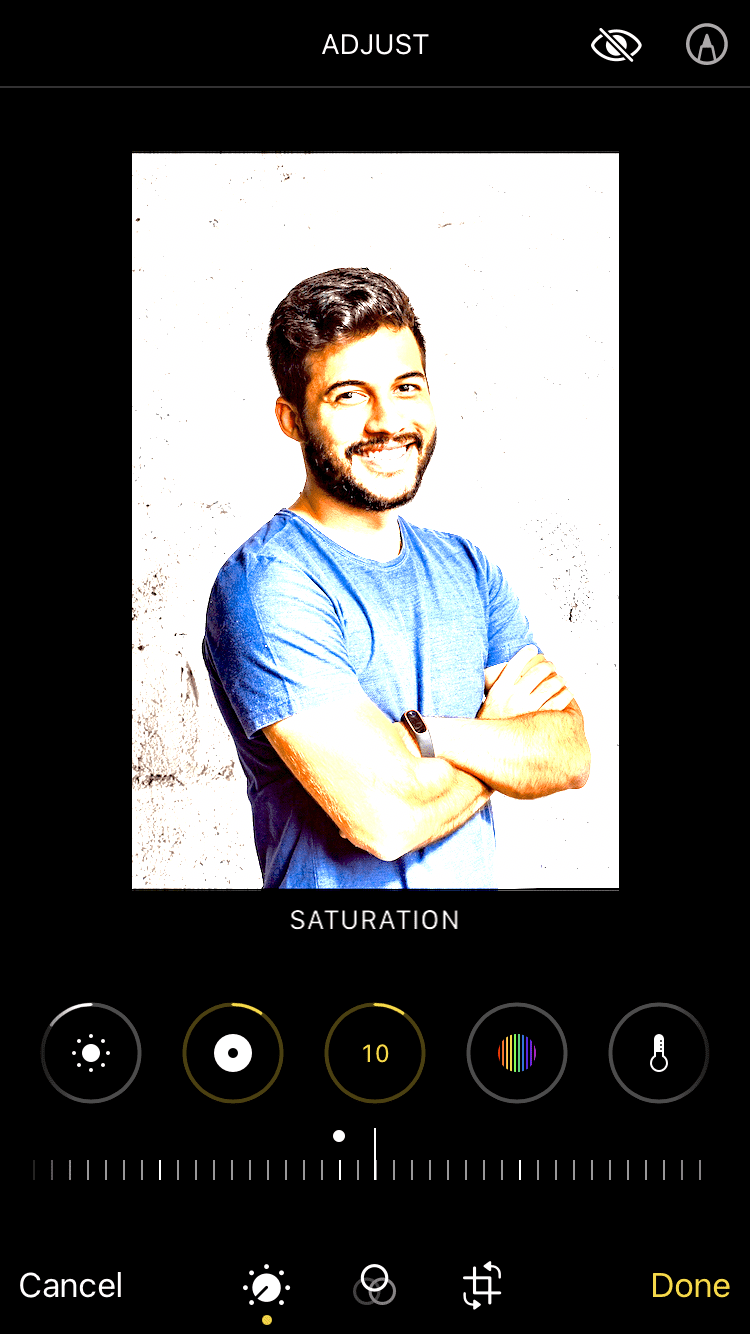Image resolution: width=750 pixels, height=1334 pixels.
Task: Tap the saturation value slider ruler
Action: coord(367,1164)
